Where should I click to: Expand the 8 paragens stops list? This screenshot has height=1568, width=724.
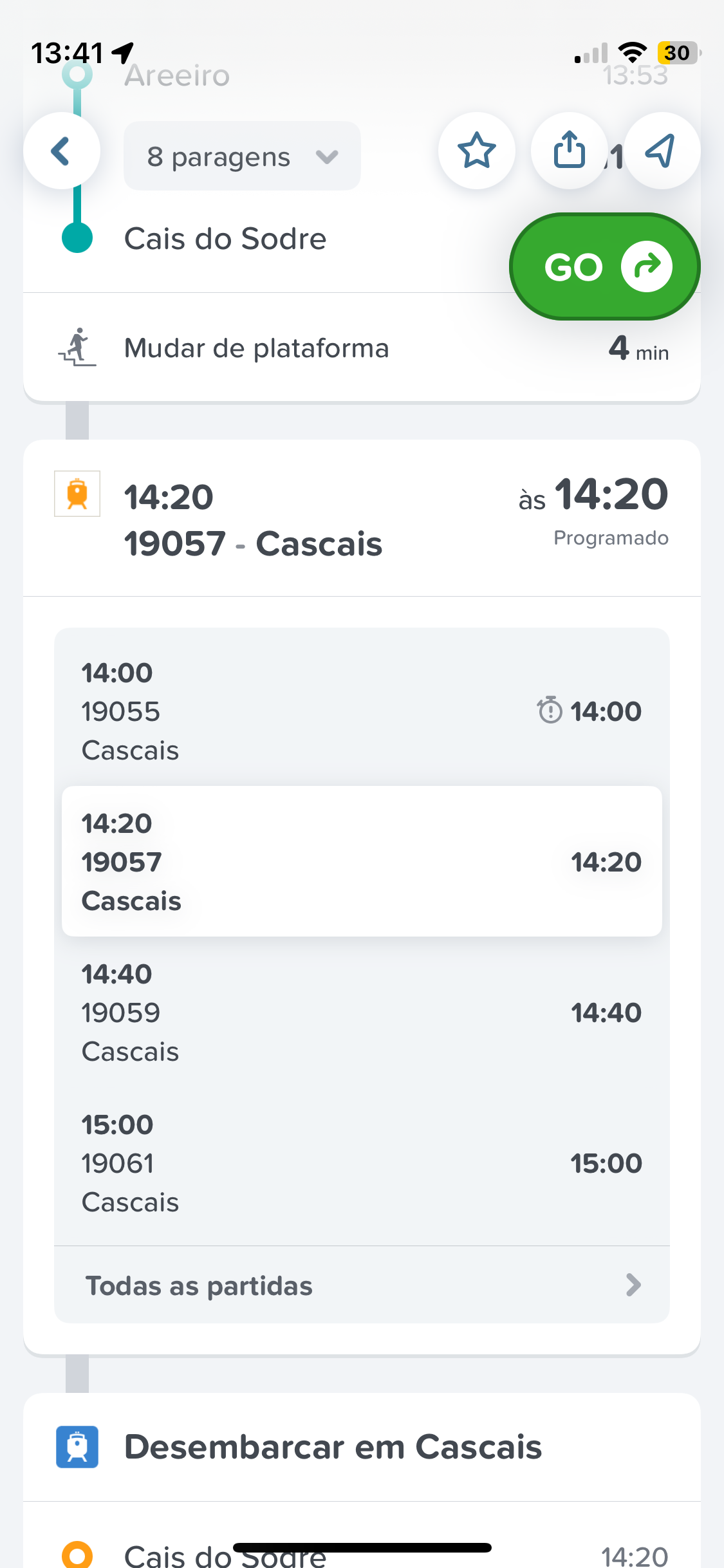point(242,156)
